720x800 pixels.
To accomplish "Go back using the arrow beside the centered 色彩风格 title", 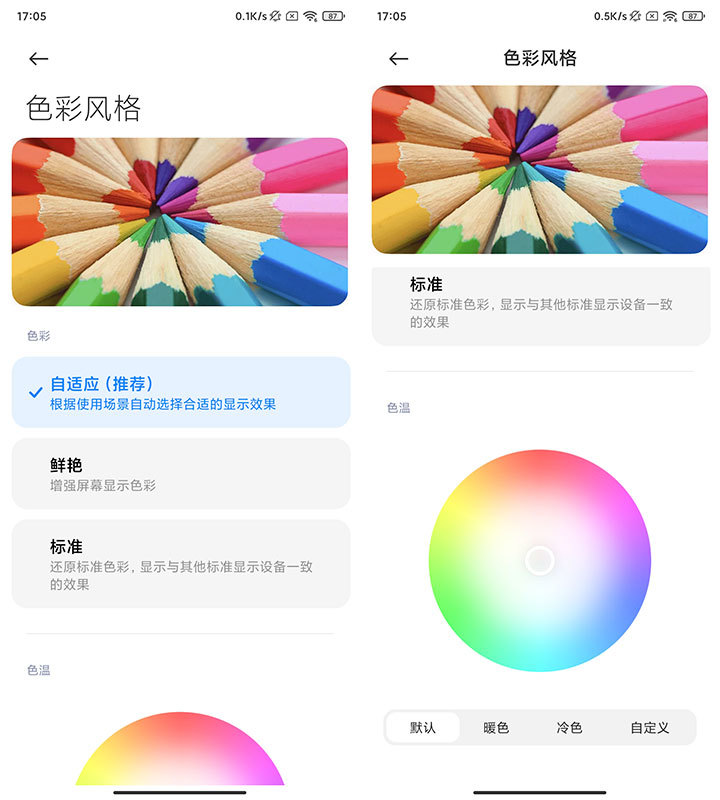I will coord(399,59).
